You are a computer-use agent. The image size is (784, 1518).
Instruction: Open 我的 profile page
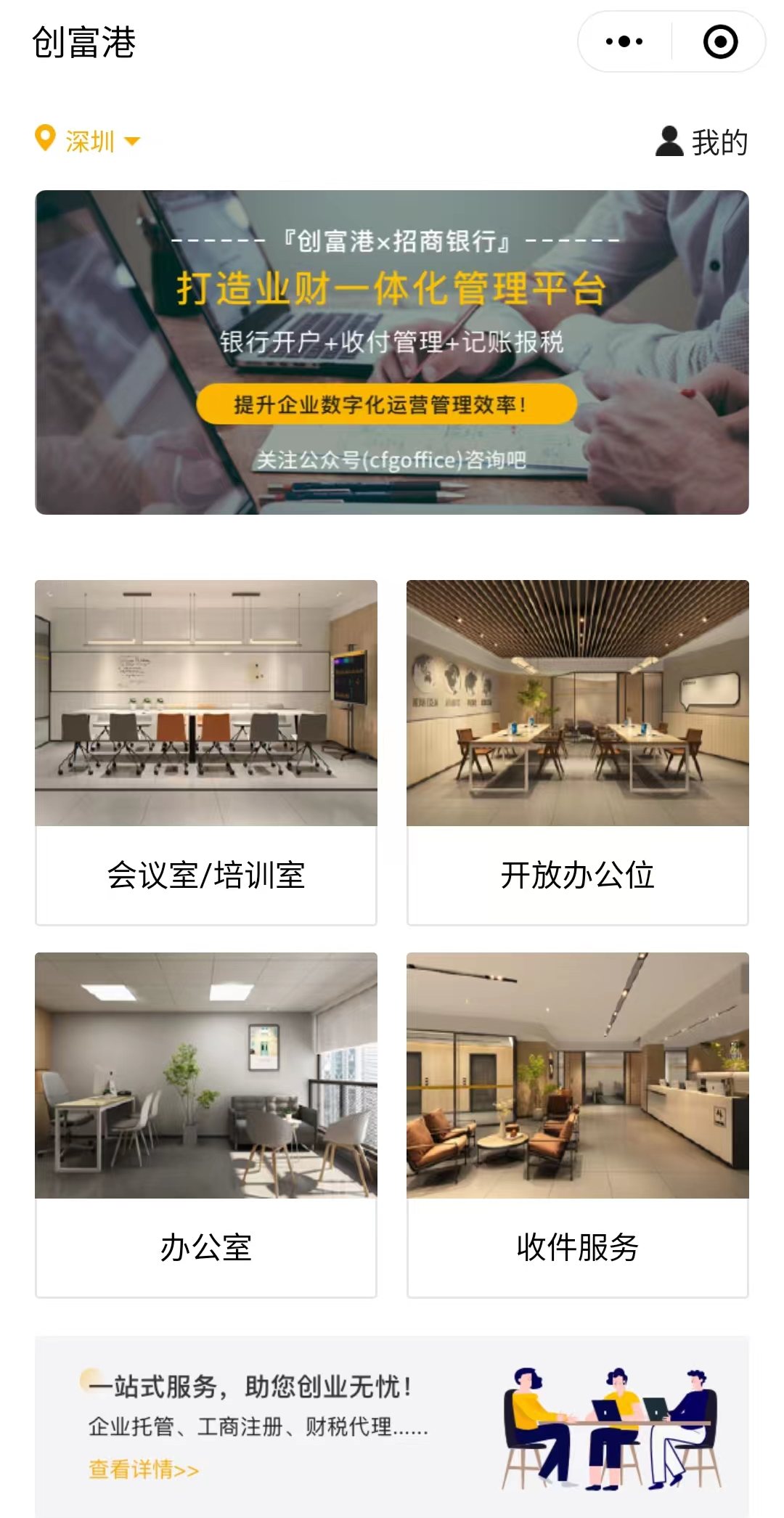click(702, 142)
